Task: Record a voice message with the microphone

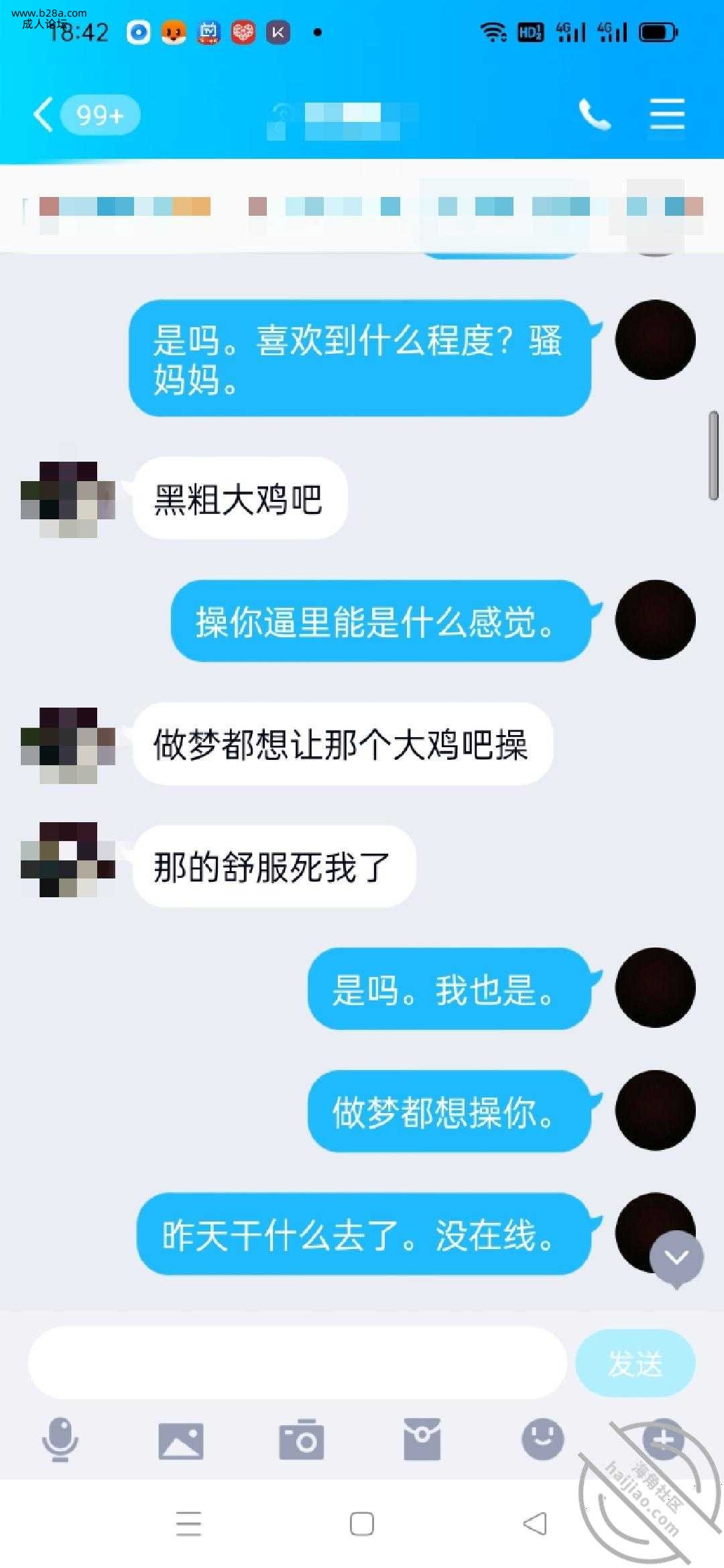Action: (x=60, y=1439)
